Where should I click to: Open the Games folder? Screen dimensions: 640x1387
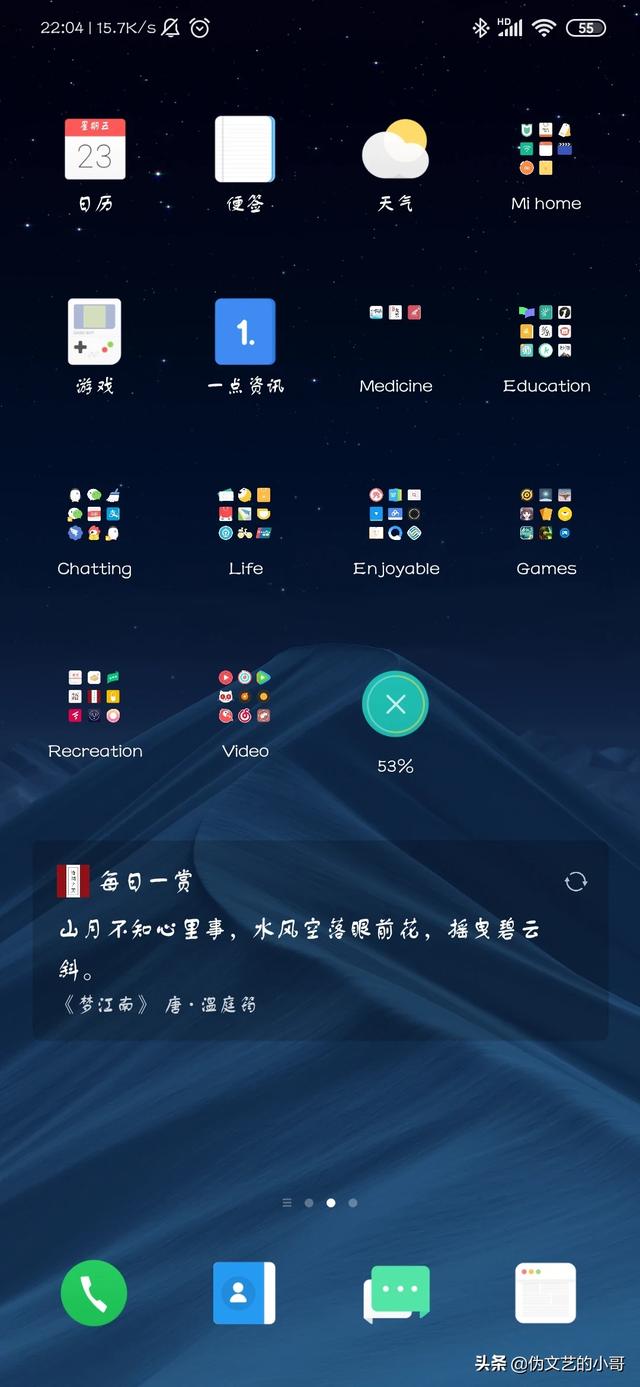click(546, 514)
